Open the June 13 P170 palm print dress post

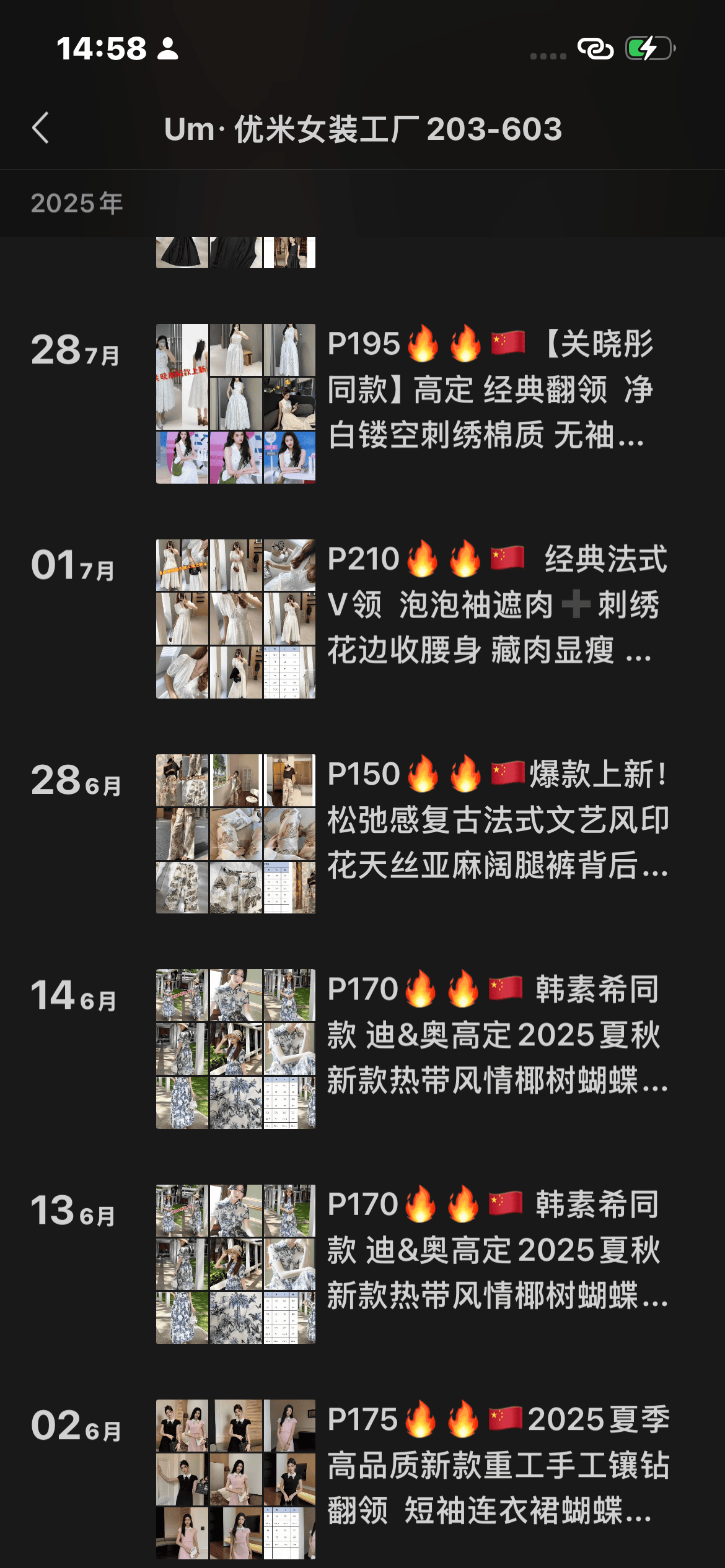pyautogui.click(x=490, y=1250)
